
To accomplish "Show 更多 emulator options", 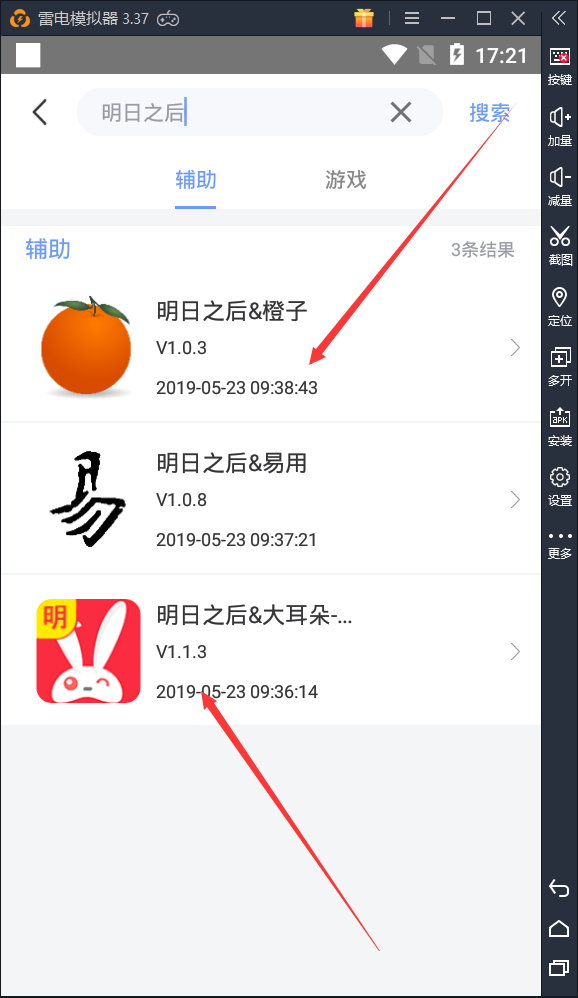I will (x=560, y=545).
